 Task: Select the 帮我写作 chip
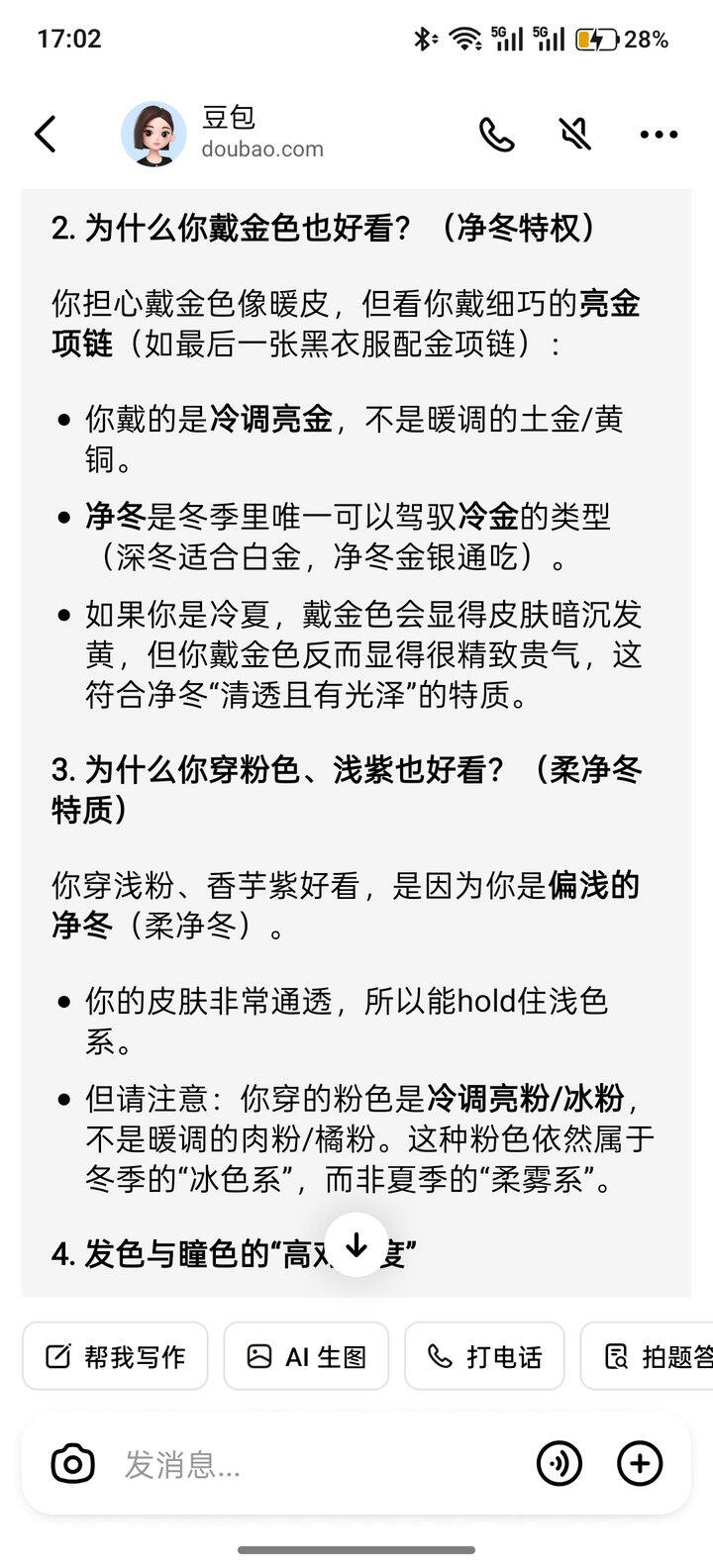tap(115, 1356)
